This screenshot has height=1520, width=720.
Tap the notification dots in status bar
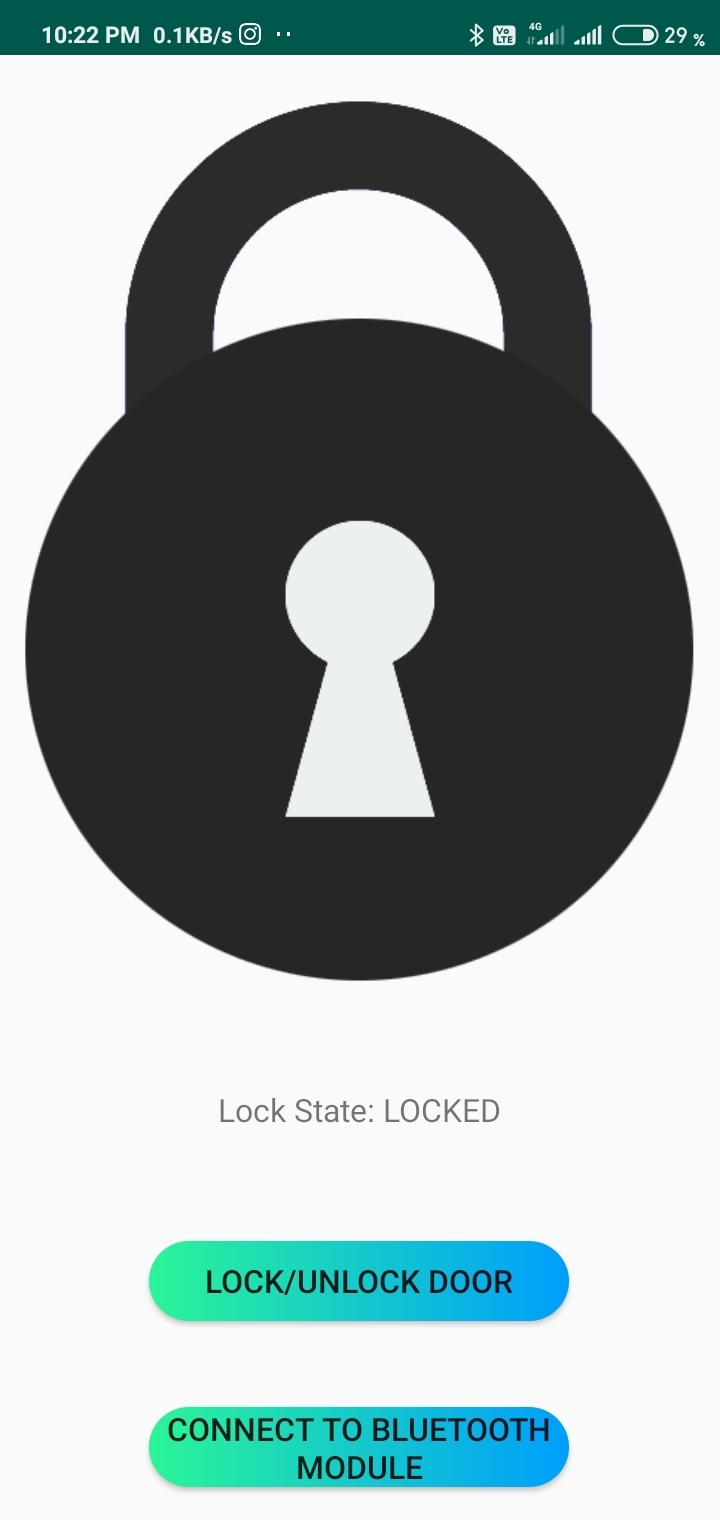point(283,32)
